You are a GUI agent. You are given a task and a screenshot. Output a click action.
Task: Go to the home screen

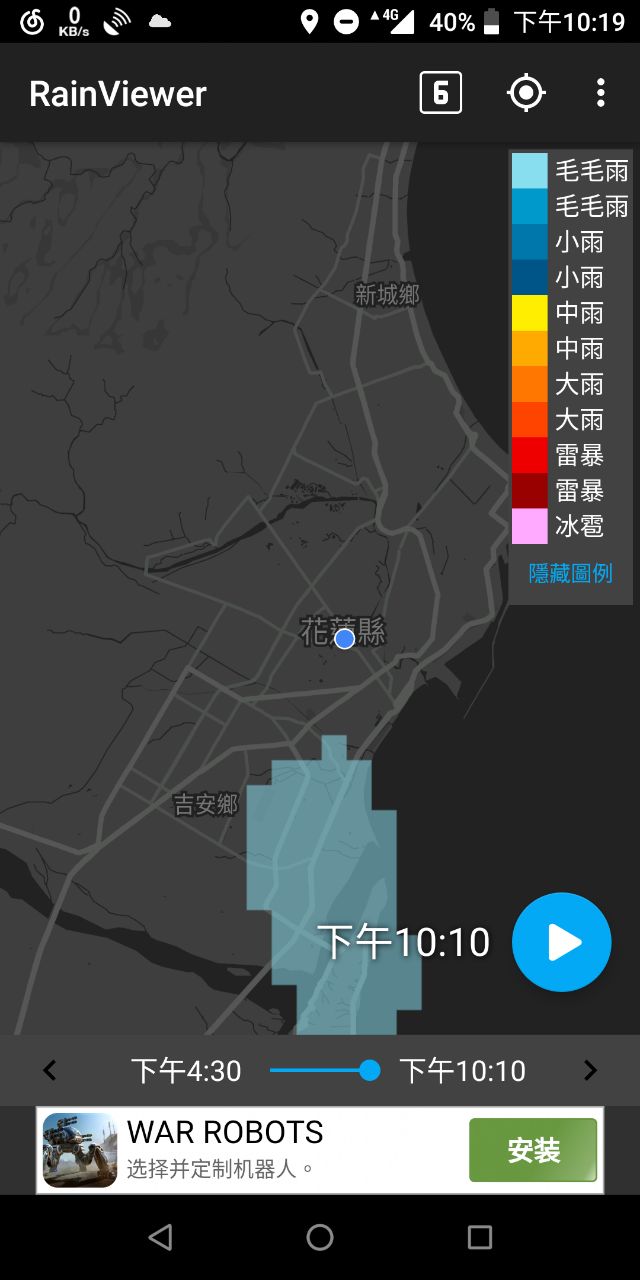(x=320, y=1237)
